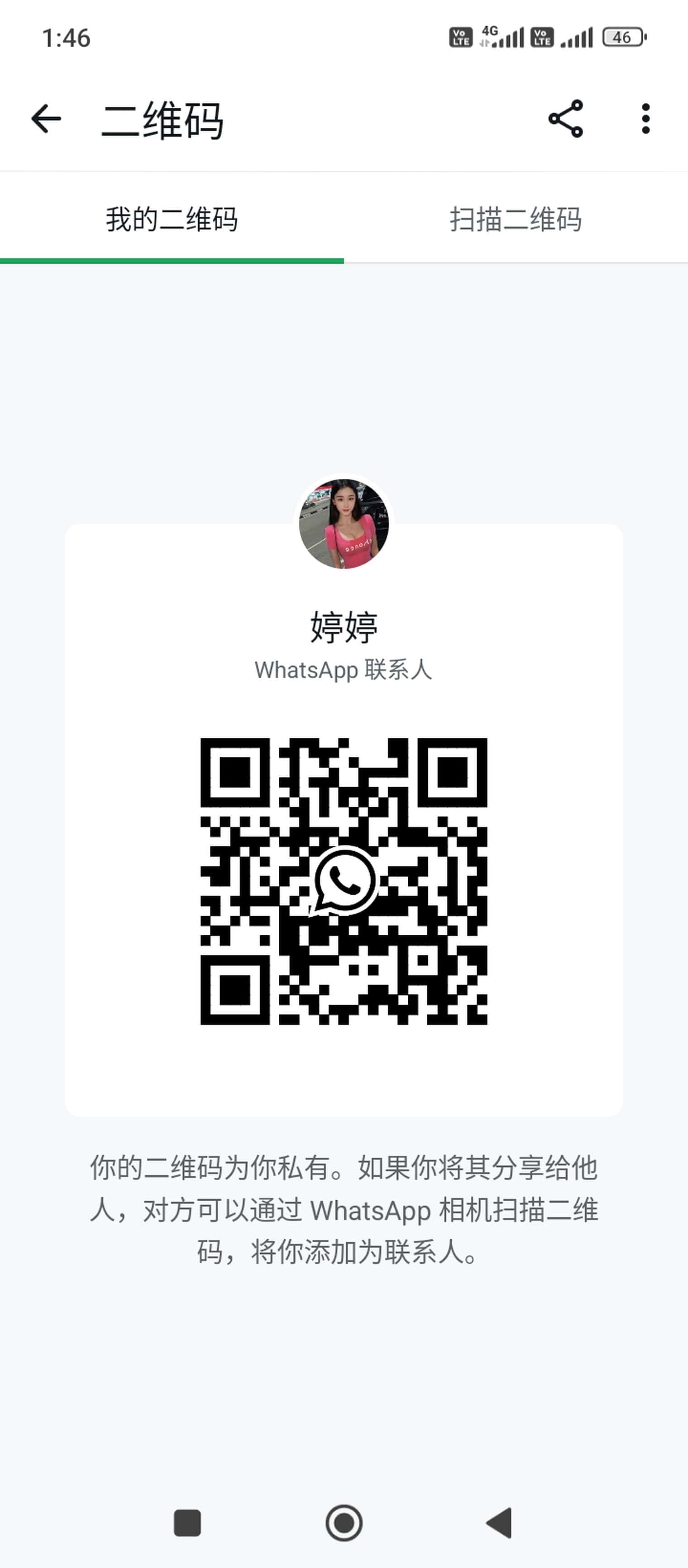This screenshot has width=688, height=1568.
Task: Open recent apps via square button
Action: [x=187, y=1523]
